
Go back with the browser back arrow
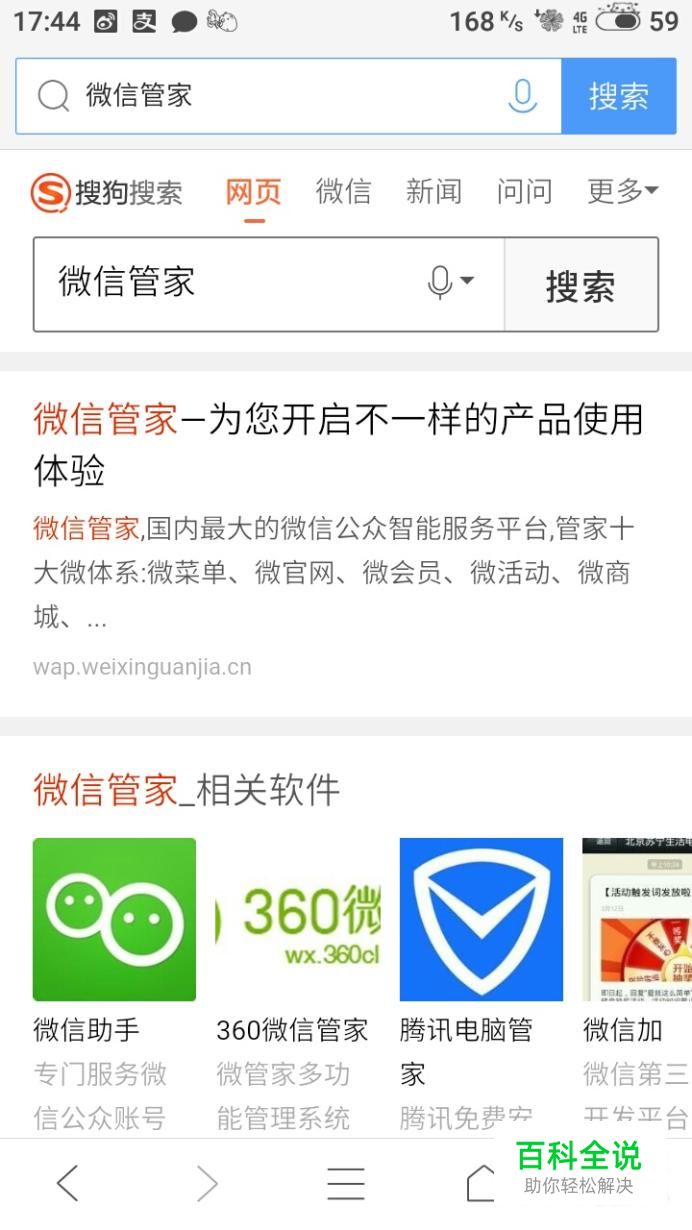tap(67, 1184)
